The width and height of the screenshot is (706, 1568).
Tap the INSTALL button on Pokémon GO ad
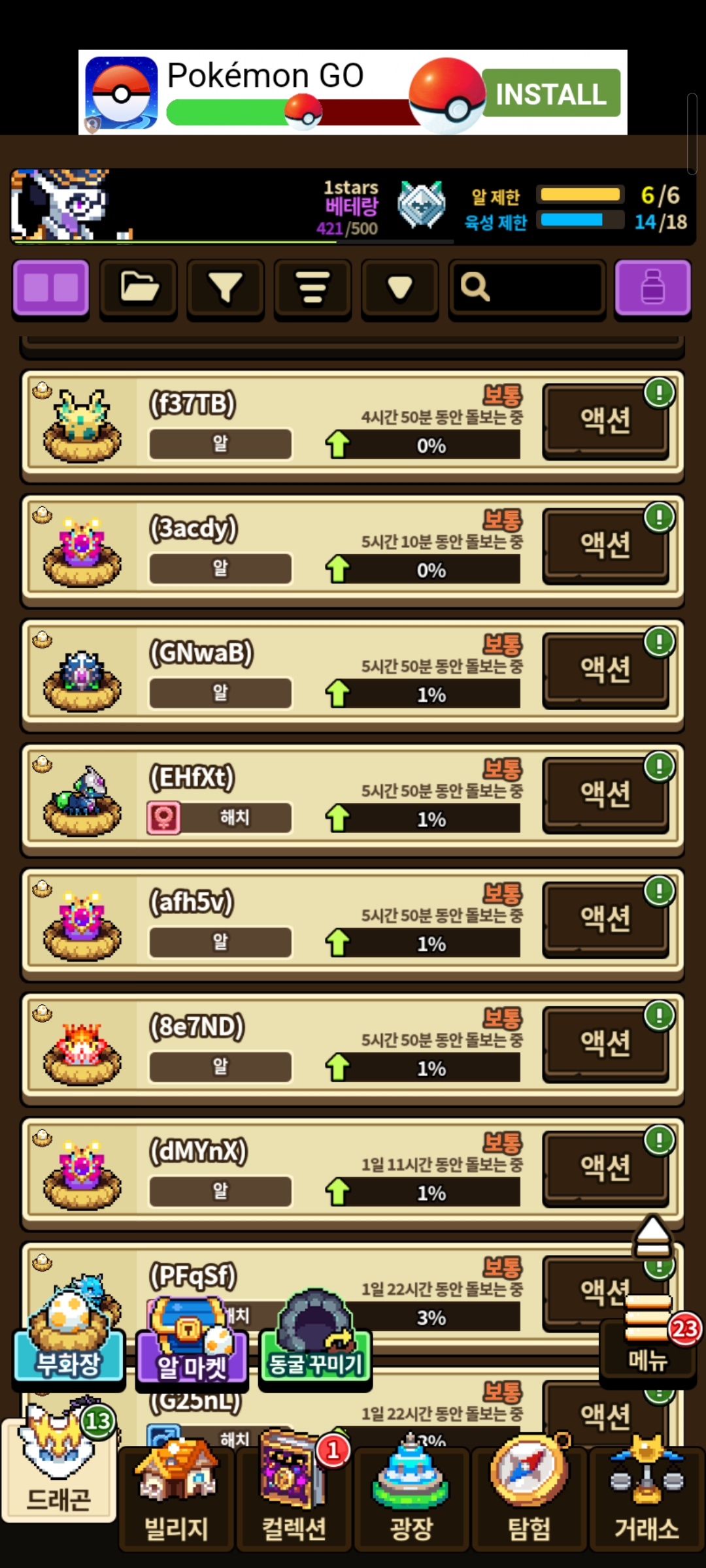551,93
